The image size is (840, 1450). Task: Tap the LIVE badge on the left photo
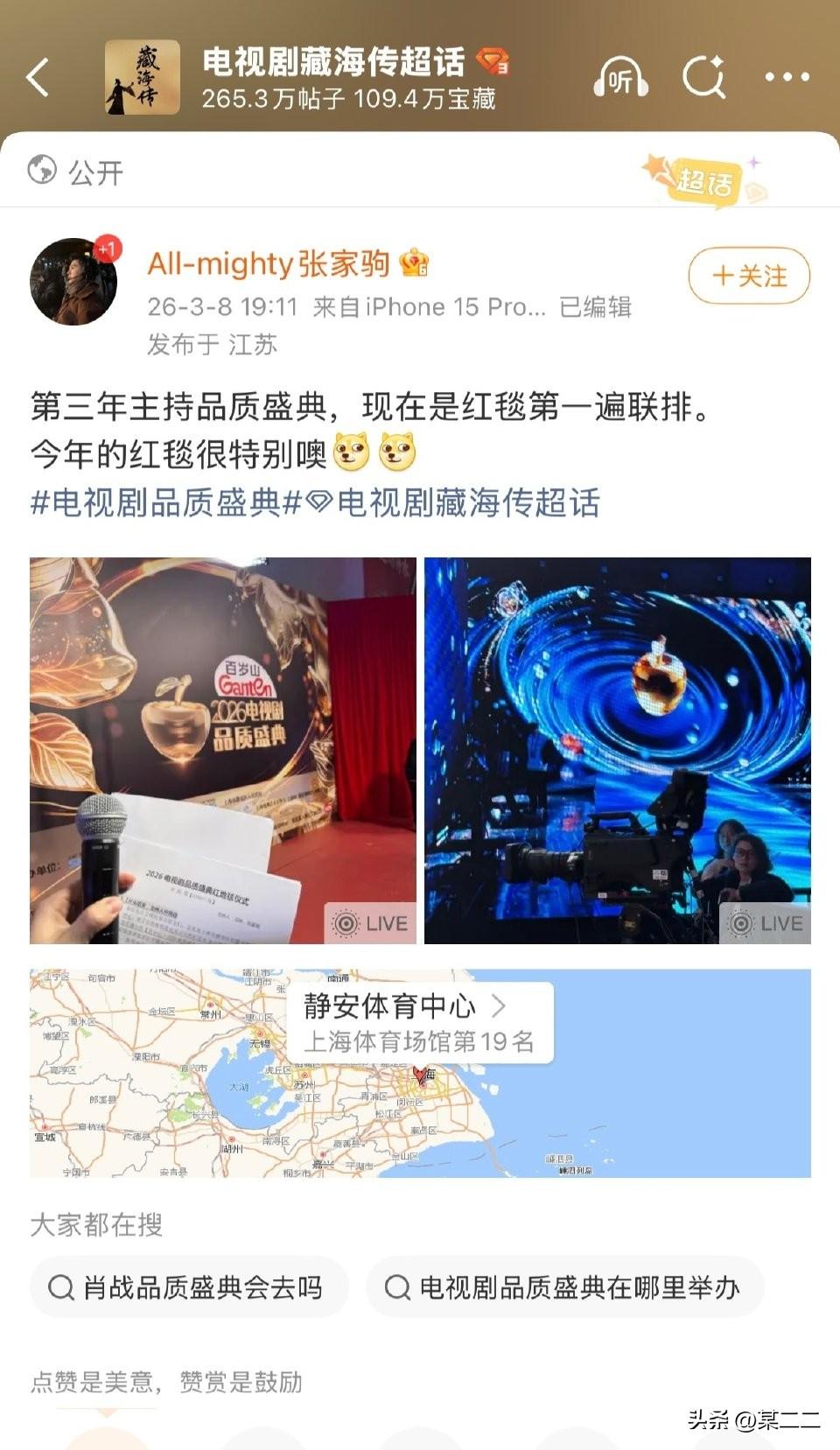(x=372, y=921)
